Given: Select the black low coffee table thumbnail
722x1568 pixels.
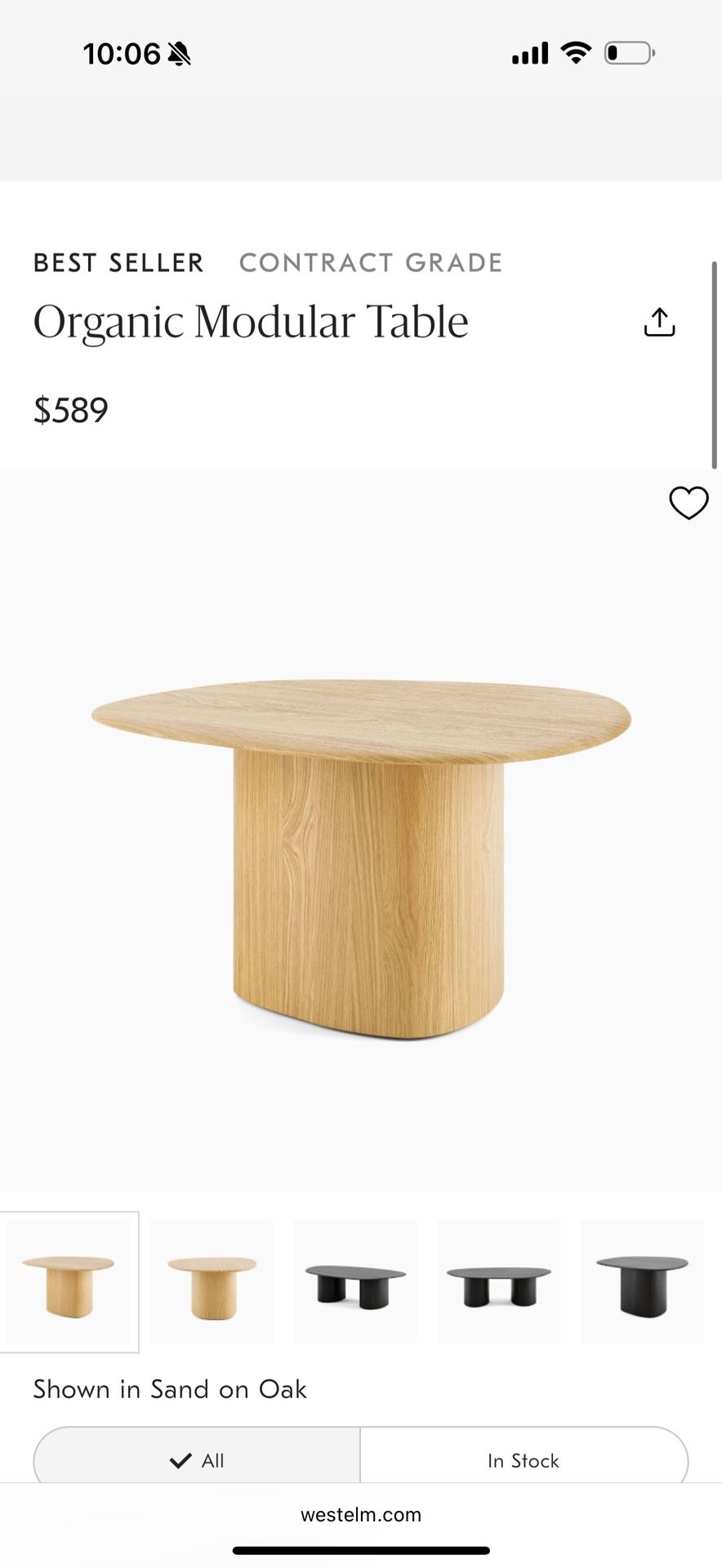Looking at the screenshot, I should (354, 1281).
